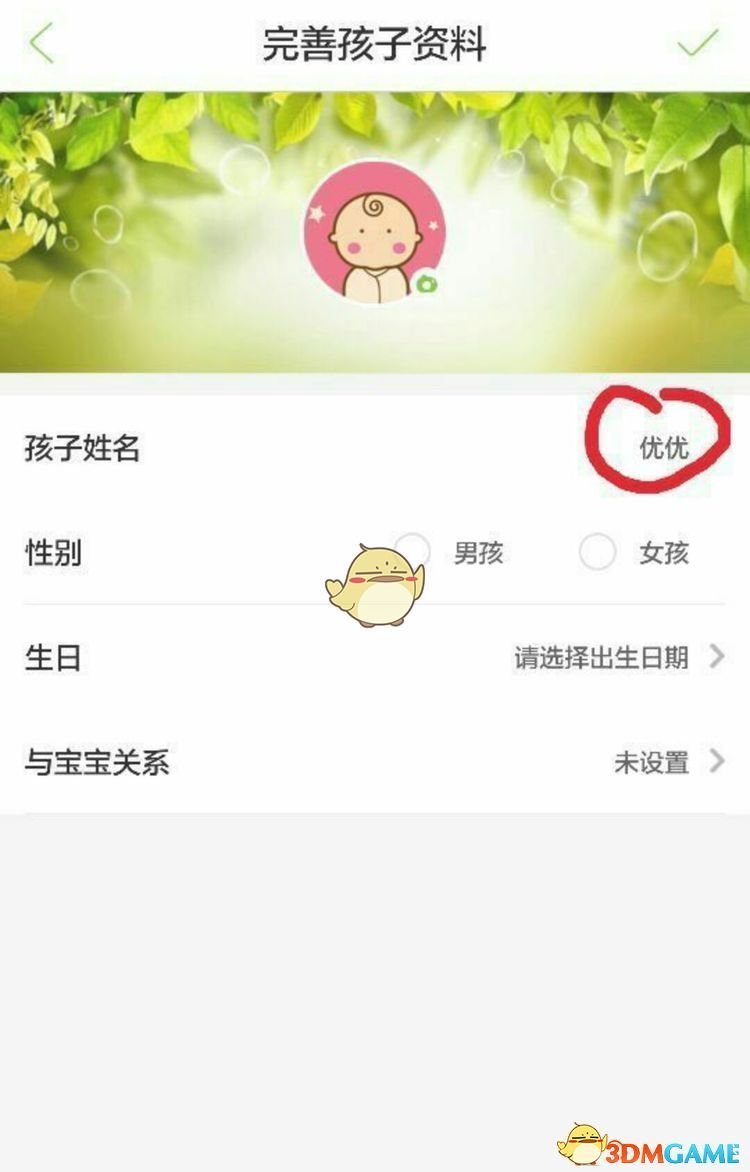Viewport: 750px width, 1172px height.
Task: Open the 生日 date picker row
Action: tap(375, 657)
